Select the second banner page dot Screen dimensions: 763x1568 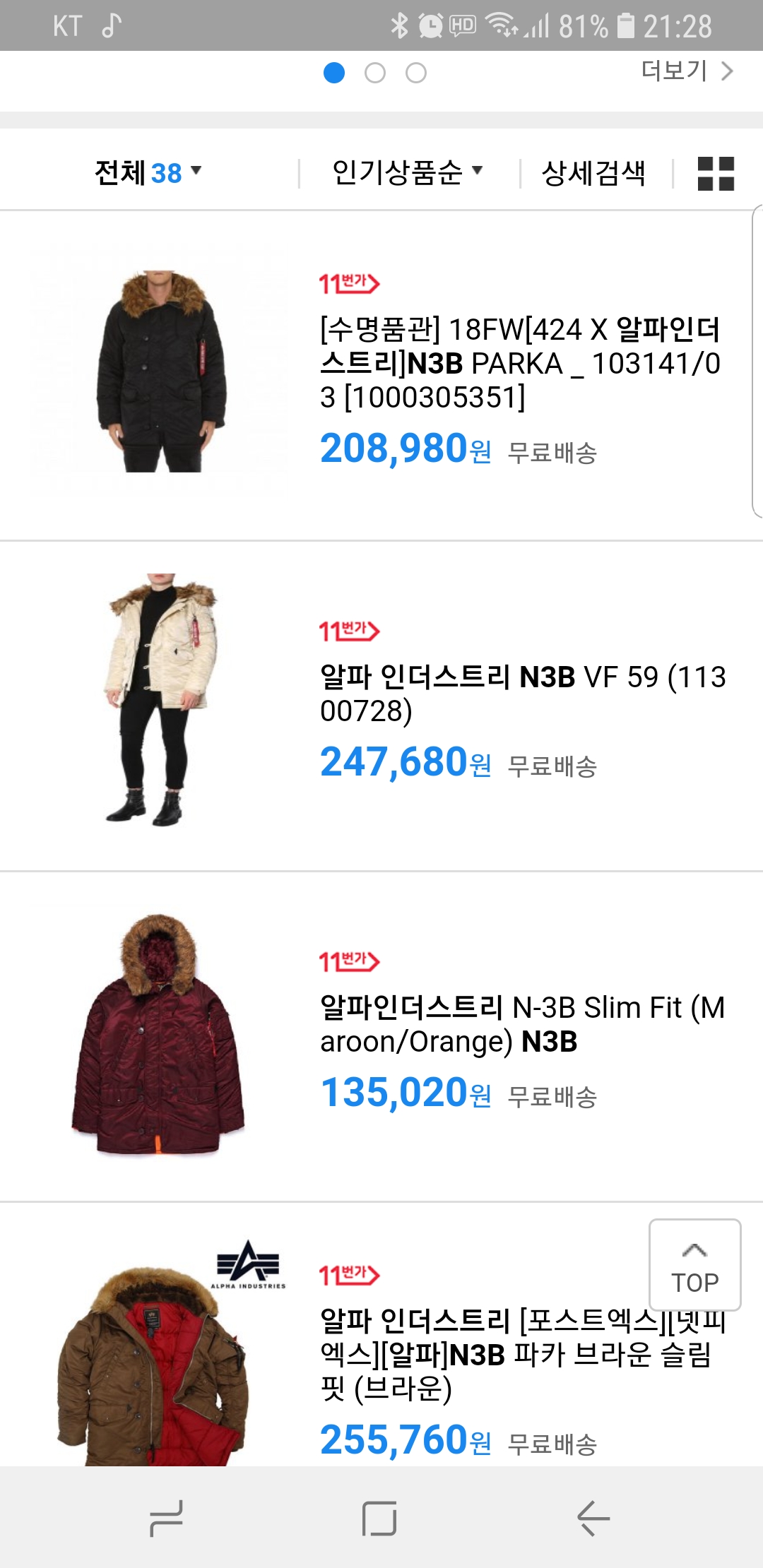point(375,73)
